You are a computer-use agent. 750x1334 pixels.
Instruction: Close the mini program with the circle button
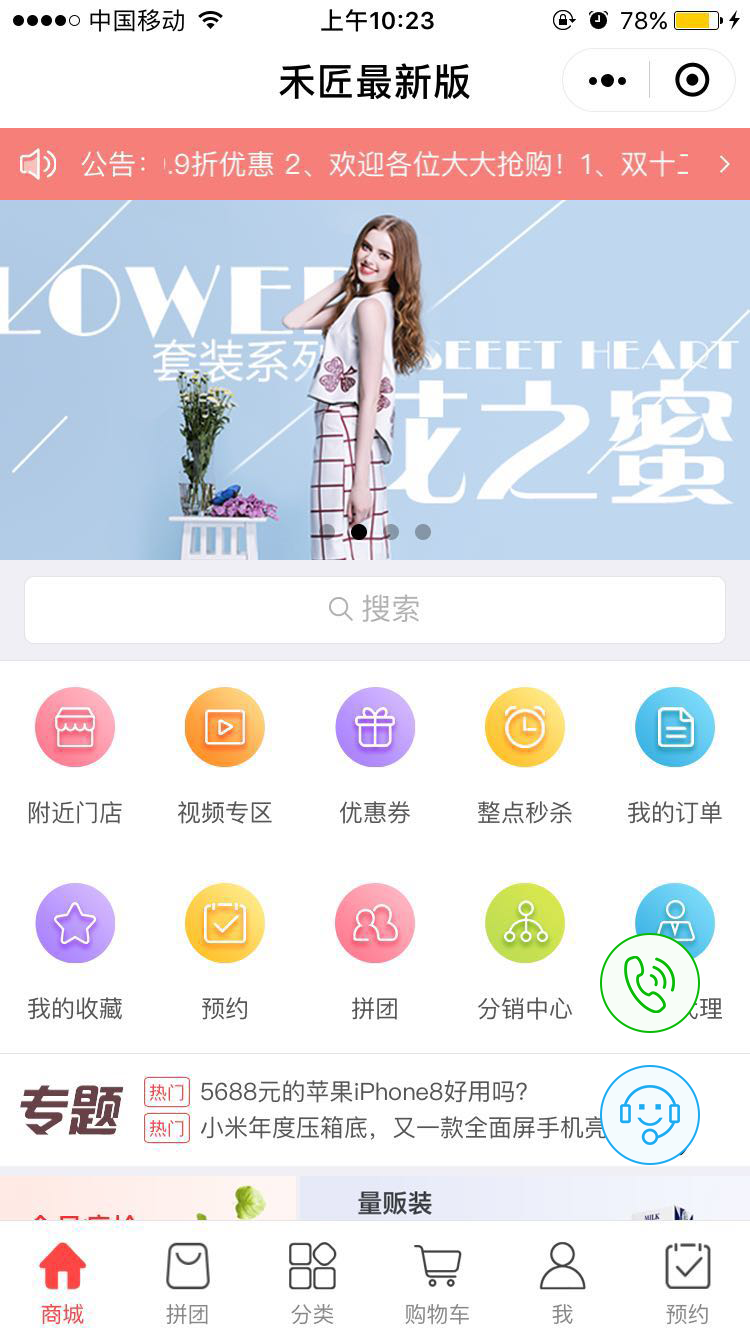pyautogui.click(x=692, y=81)
